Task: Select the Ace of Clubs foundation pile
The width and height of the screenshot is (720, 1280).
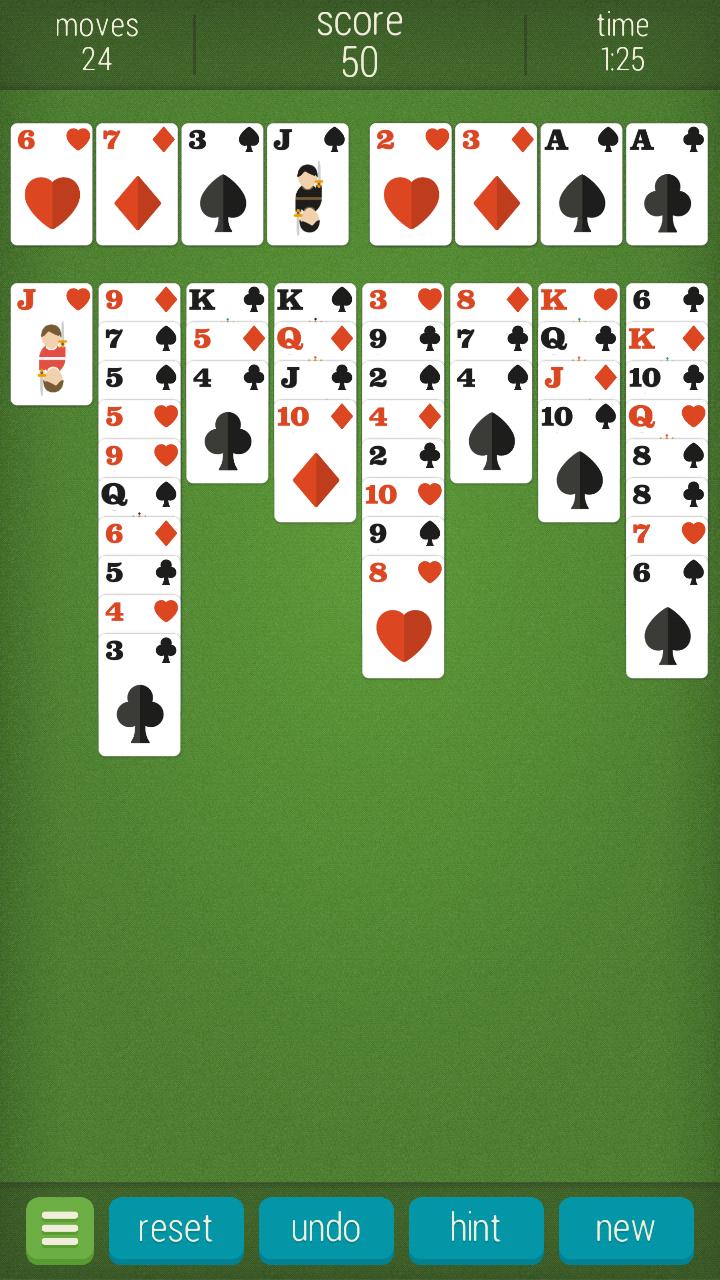Action: coord(666,183)
